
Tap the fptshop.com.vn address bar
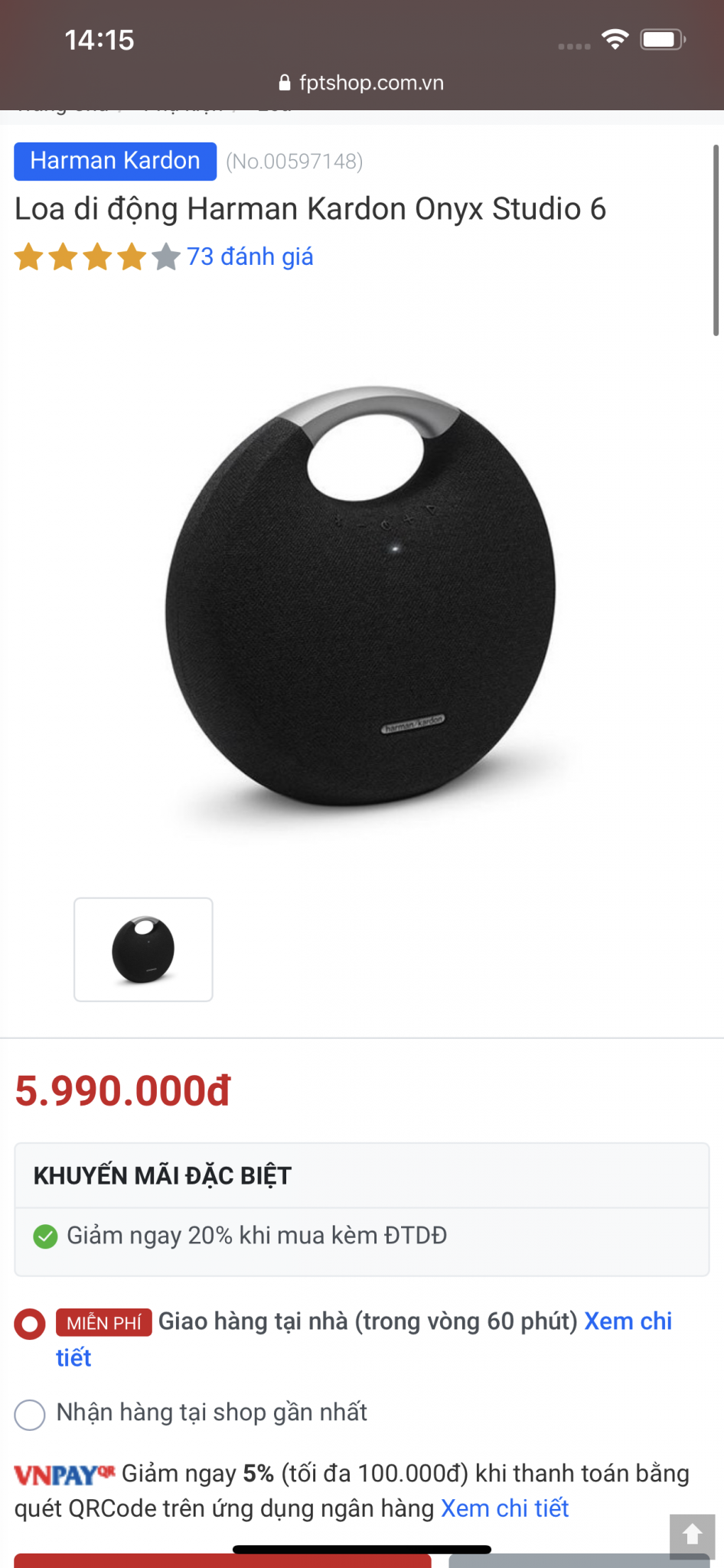click(x=361, y=83)
